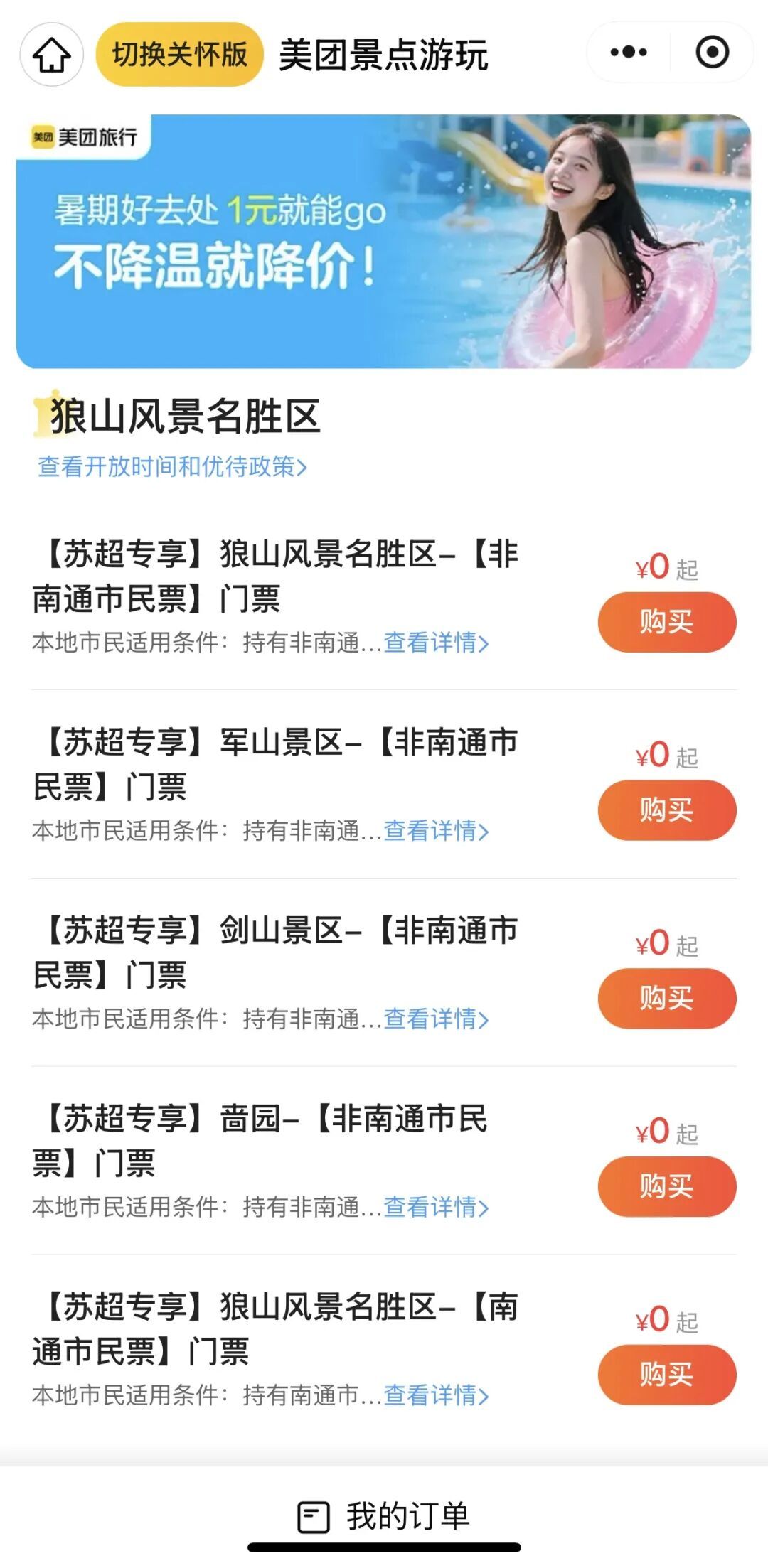The width and height of the screenshot is (768, 1568).
Task: Click 购买 for 军山景区 ticket
Action: (x=666, y=810)
